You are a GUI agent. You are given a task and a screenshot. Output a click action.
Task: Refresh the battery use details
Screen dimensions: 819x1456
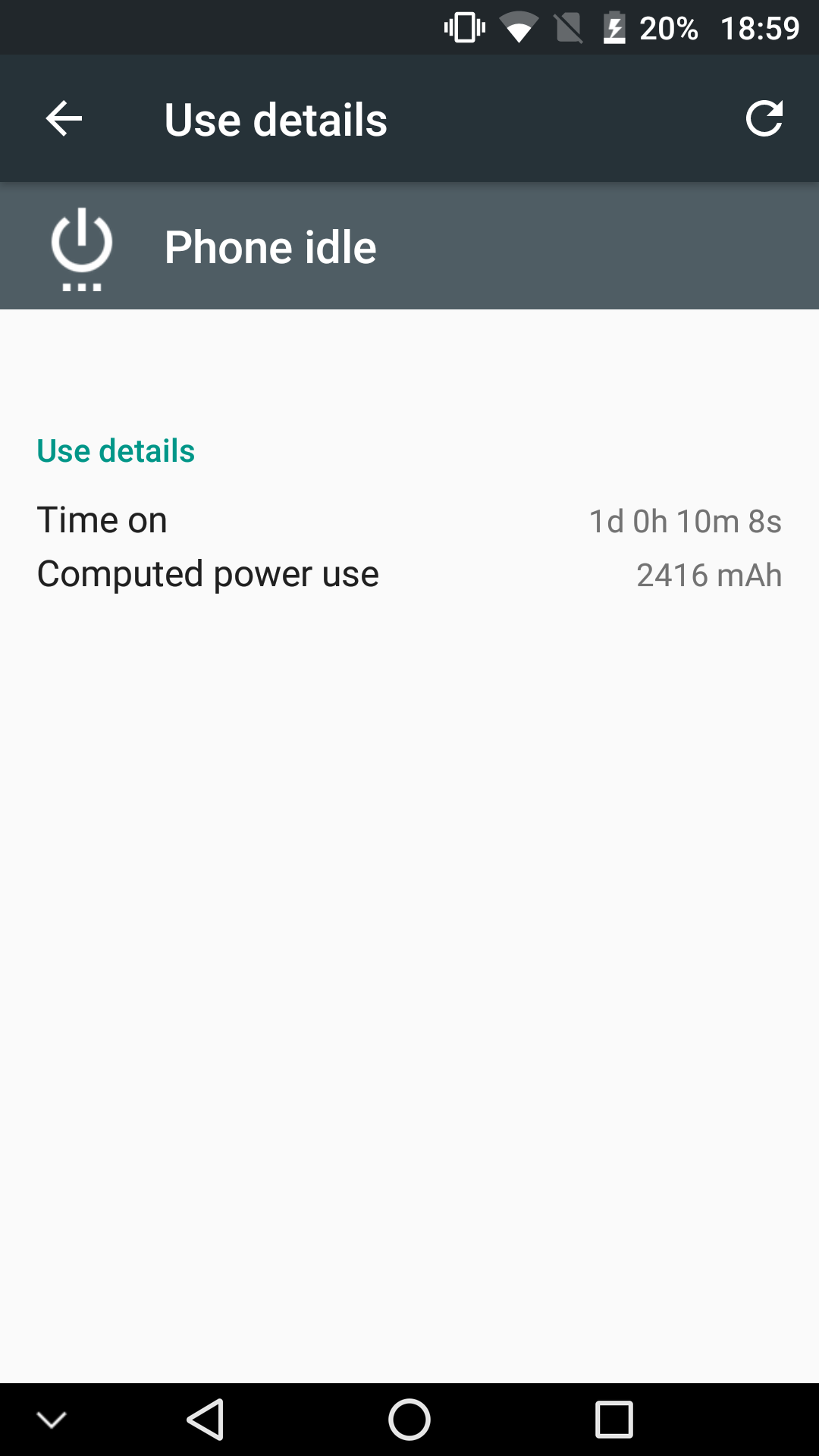(764, 119)
